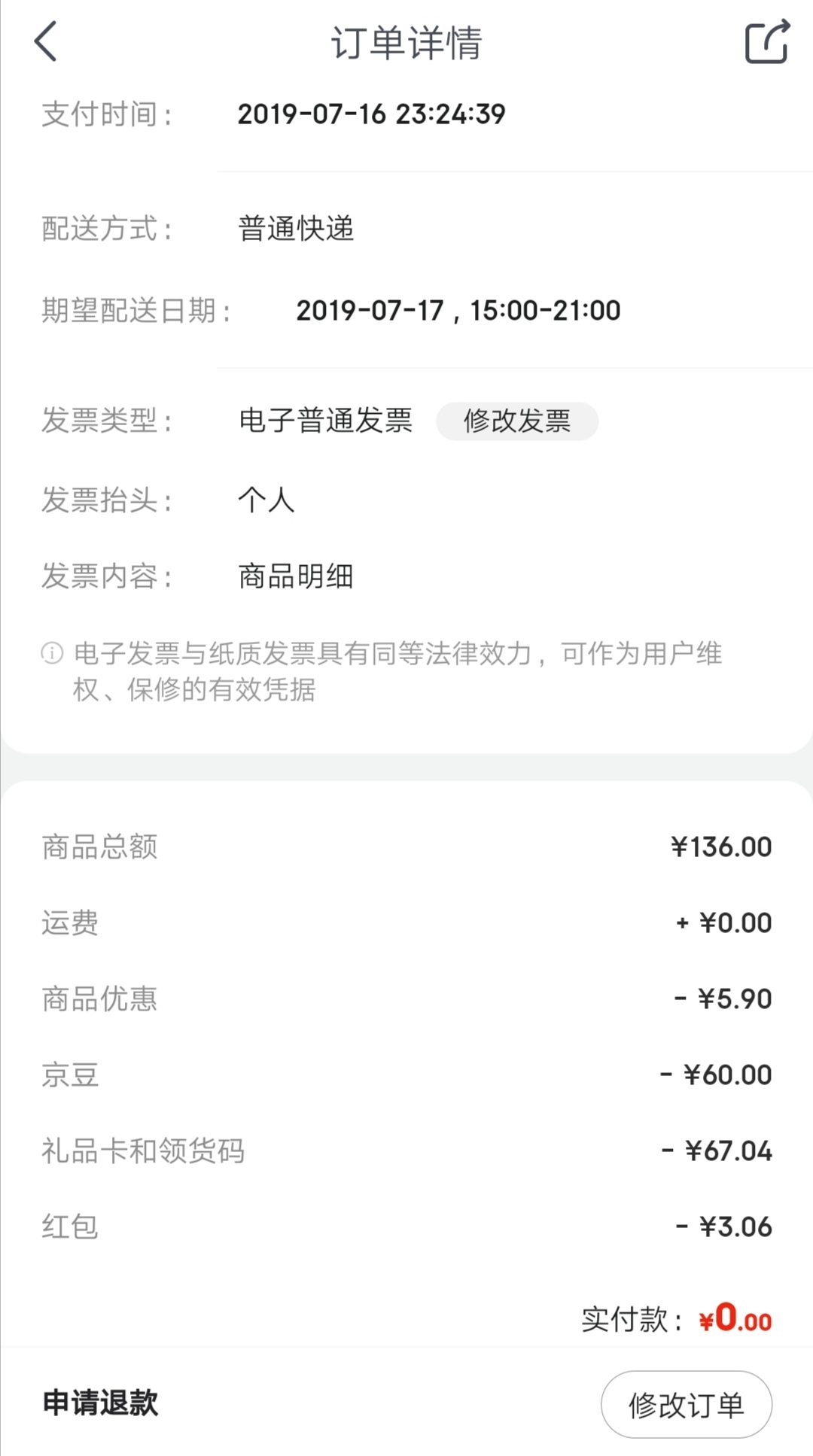This screenshot has width=813, height=1456.
Task: Share this order via the share icon
Action: 767,41
